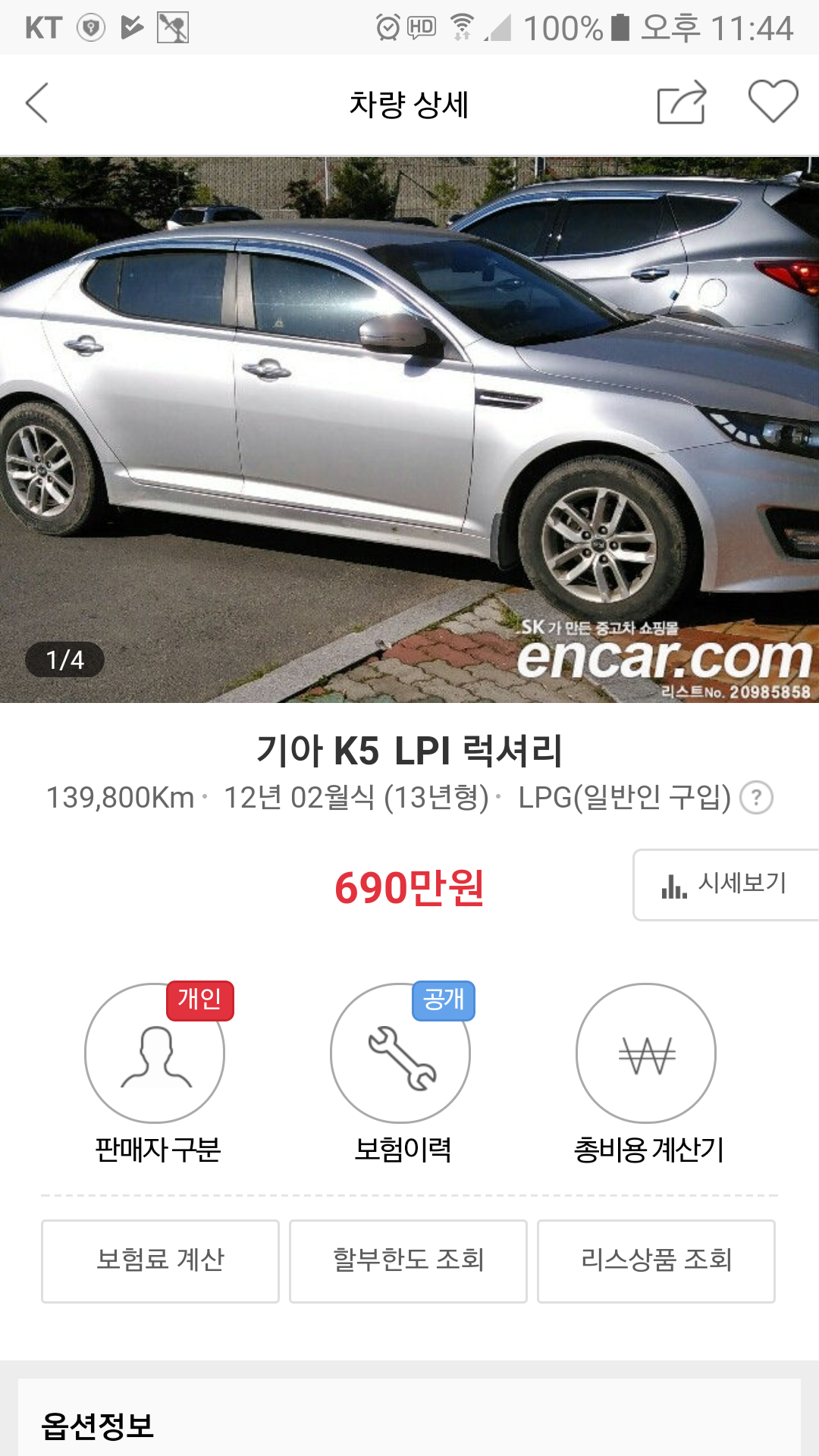819x1456 pixels.
Task: Tap 시세보기 to view market price
Action: (x=726, y=884)
